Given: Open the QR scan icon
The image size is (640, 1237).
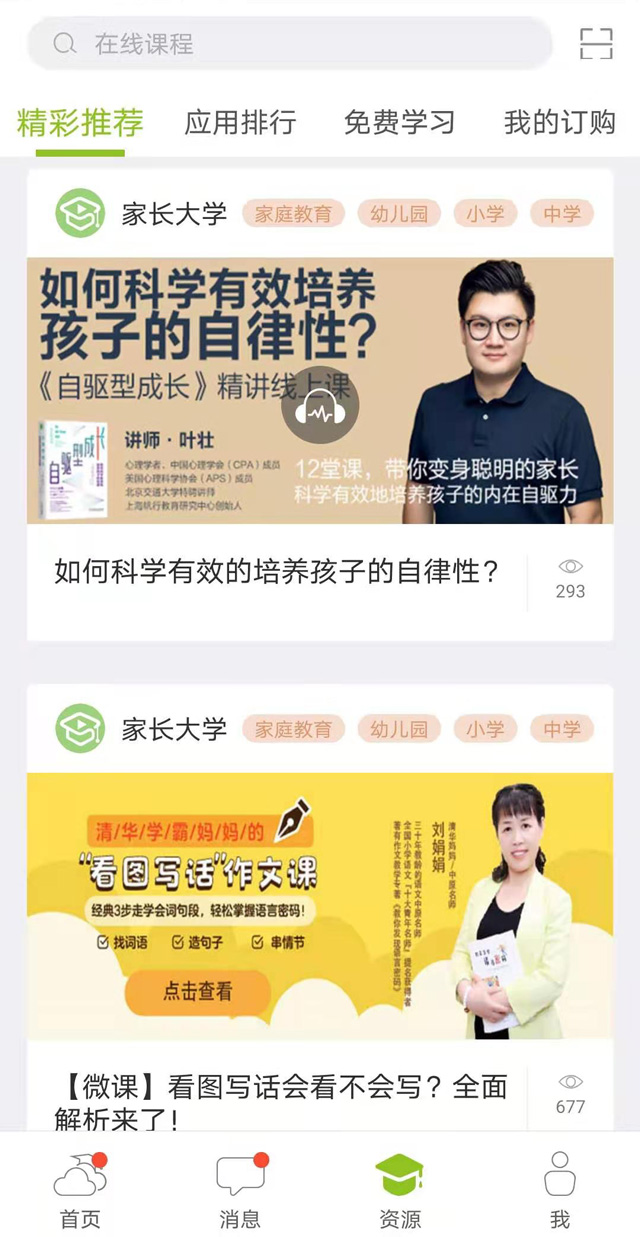Looking at the screenshot, I should pos(596,44).
